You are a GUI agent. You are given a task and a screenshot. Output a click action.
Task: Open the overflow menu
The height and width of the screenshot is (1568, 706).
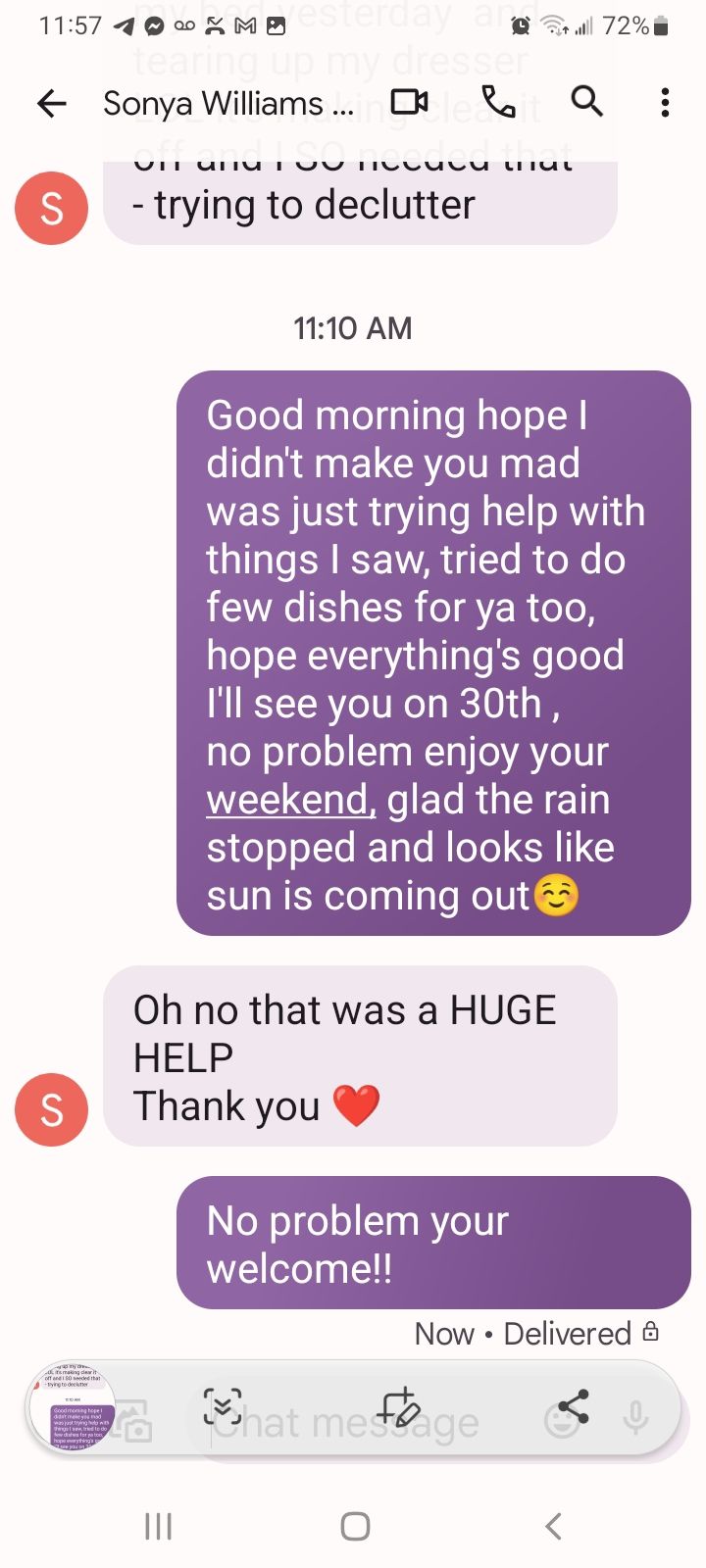(x=665, y=102)
